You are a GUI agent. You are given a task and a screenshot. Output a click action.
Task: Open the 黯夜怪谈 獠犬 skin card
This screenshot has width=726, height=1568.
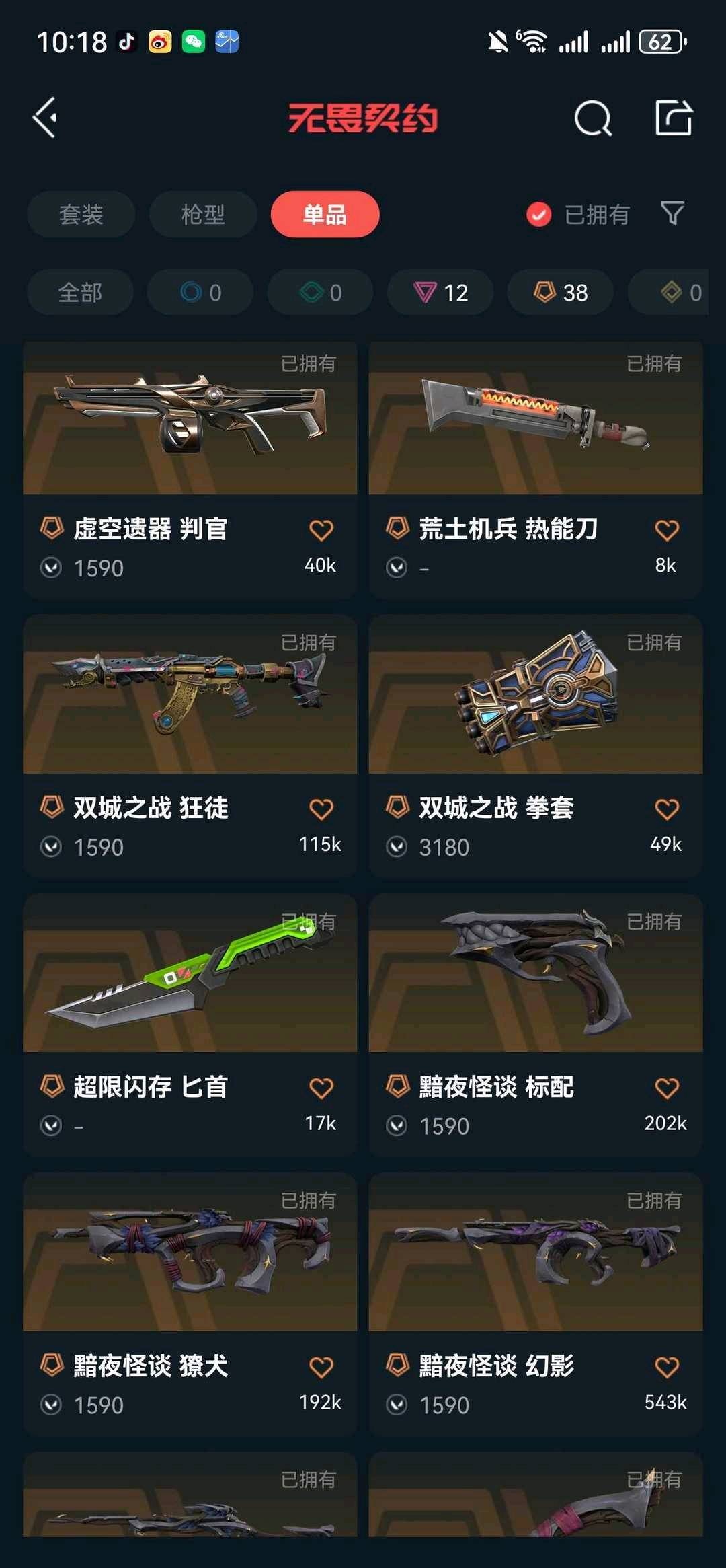click(x=190, y=1265)
